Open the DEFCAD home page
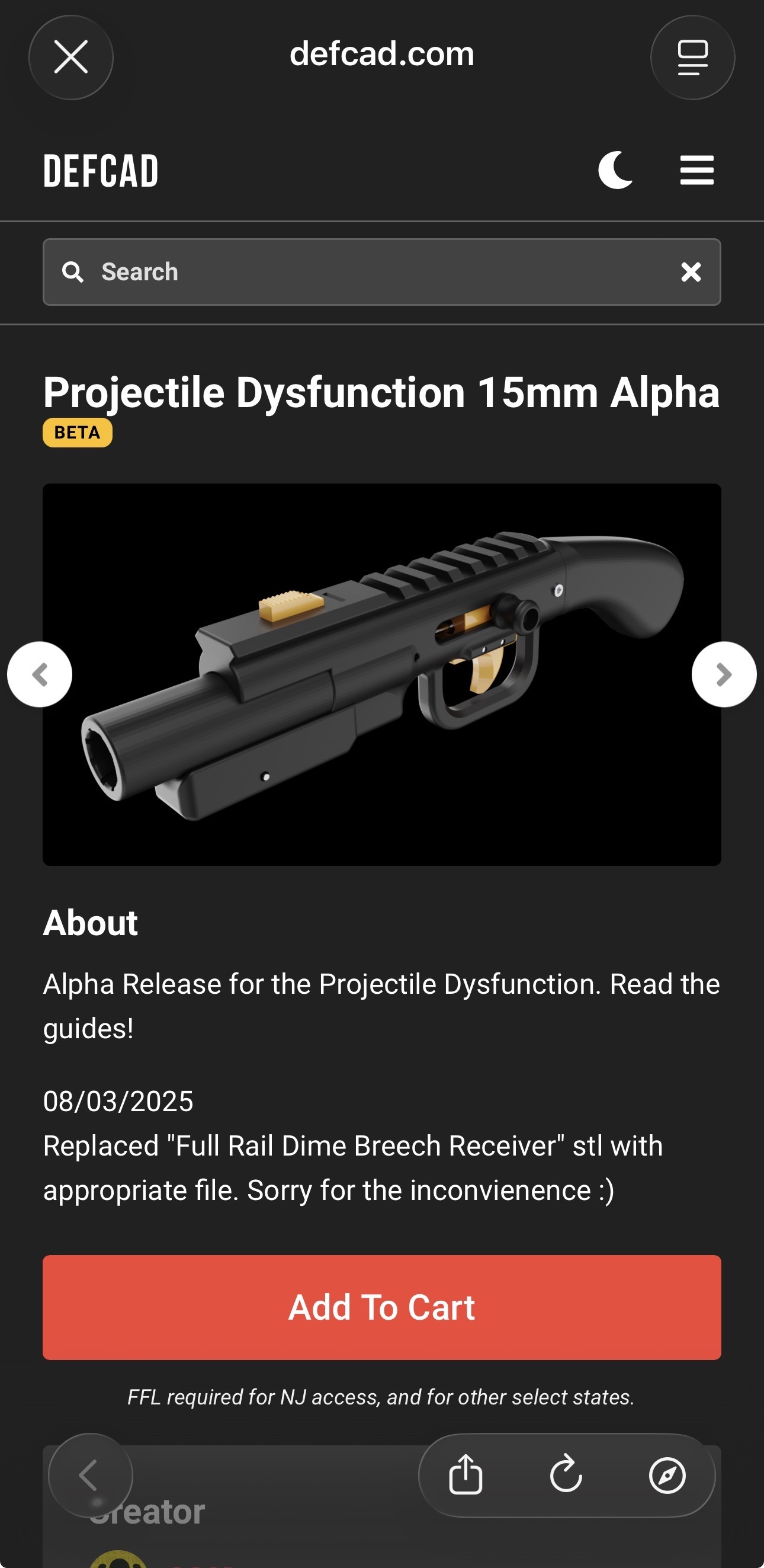The height and width of the screenshot is (1568, 764). 101,171
